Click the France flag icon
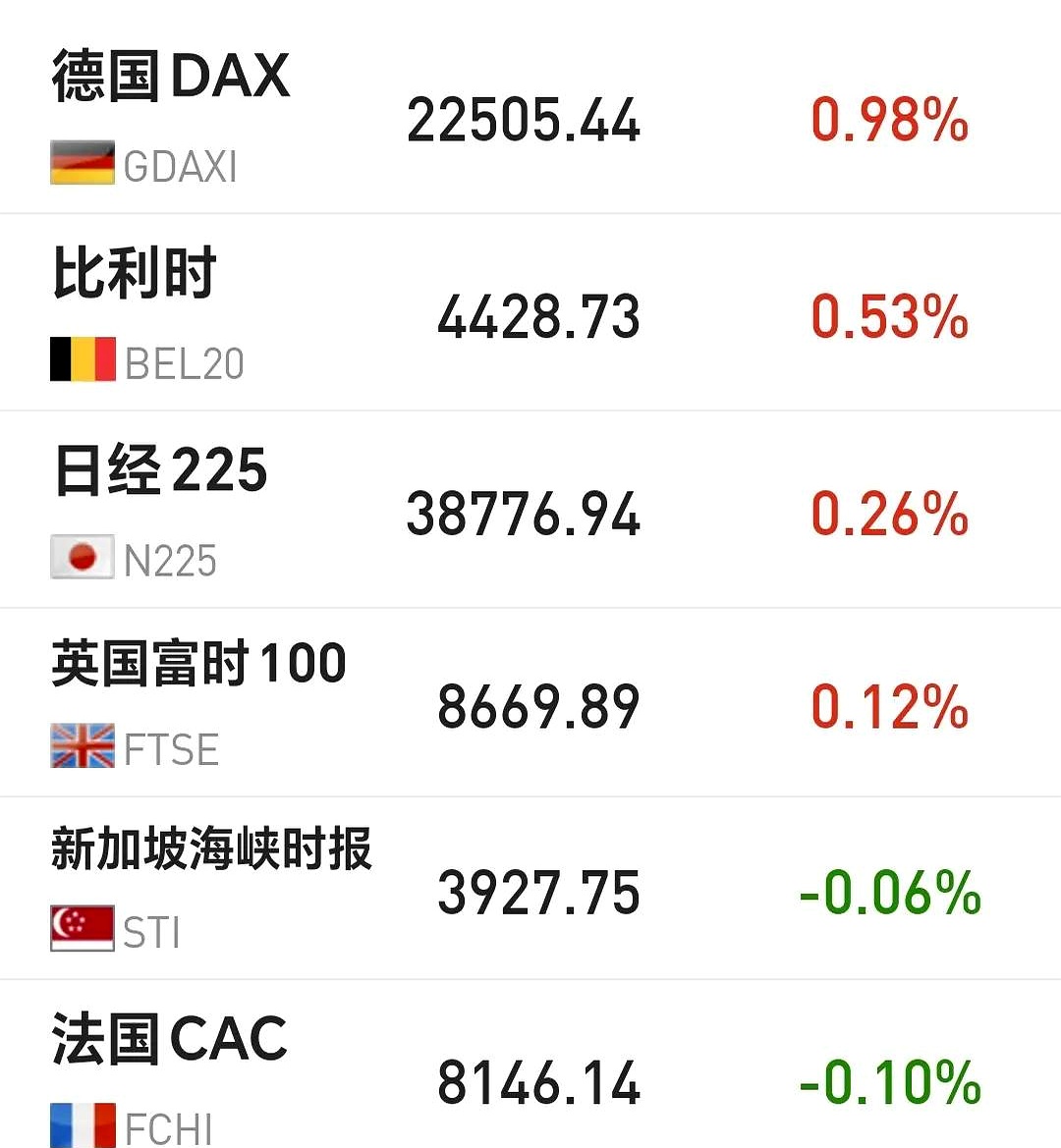The width and height of the screenshot is (1061, 1148). tap(82, 1126)
